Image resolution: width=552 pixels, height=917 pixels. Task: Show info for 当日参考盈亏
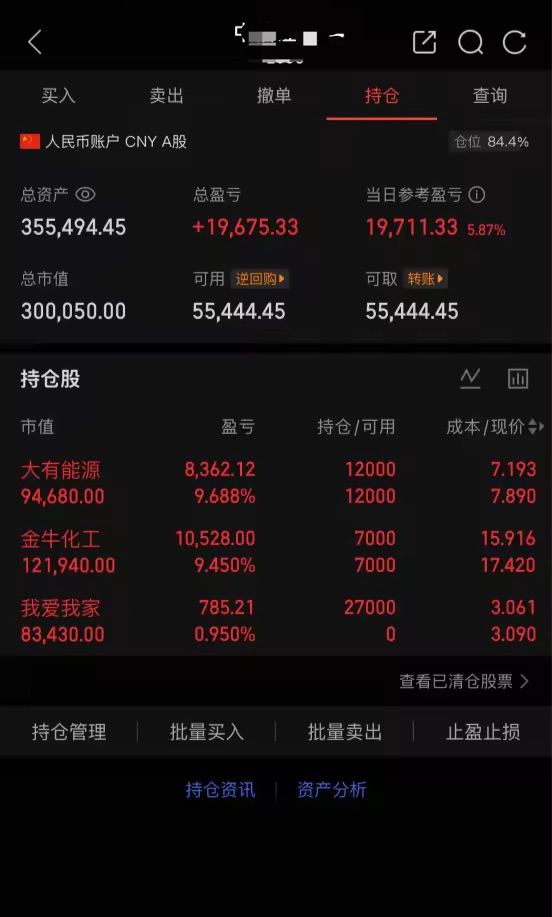(x=477, y=195)
